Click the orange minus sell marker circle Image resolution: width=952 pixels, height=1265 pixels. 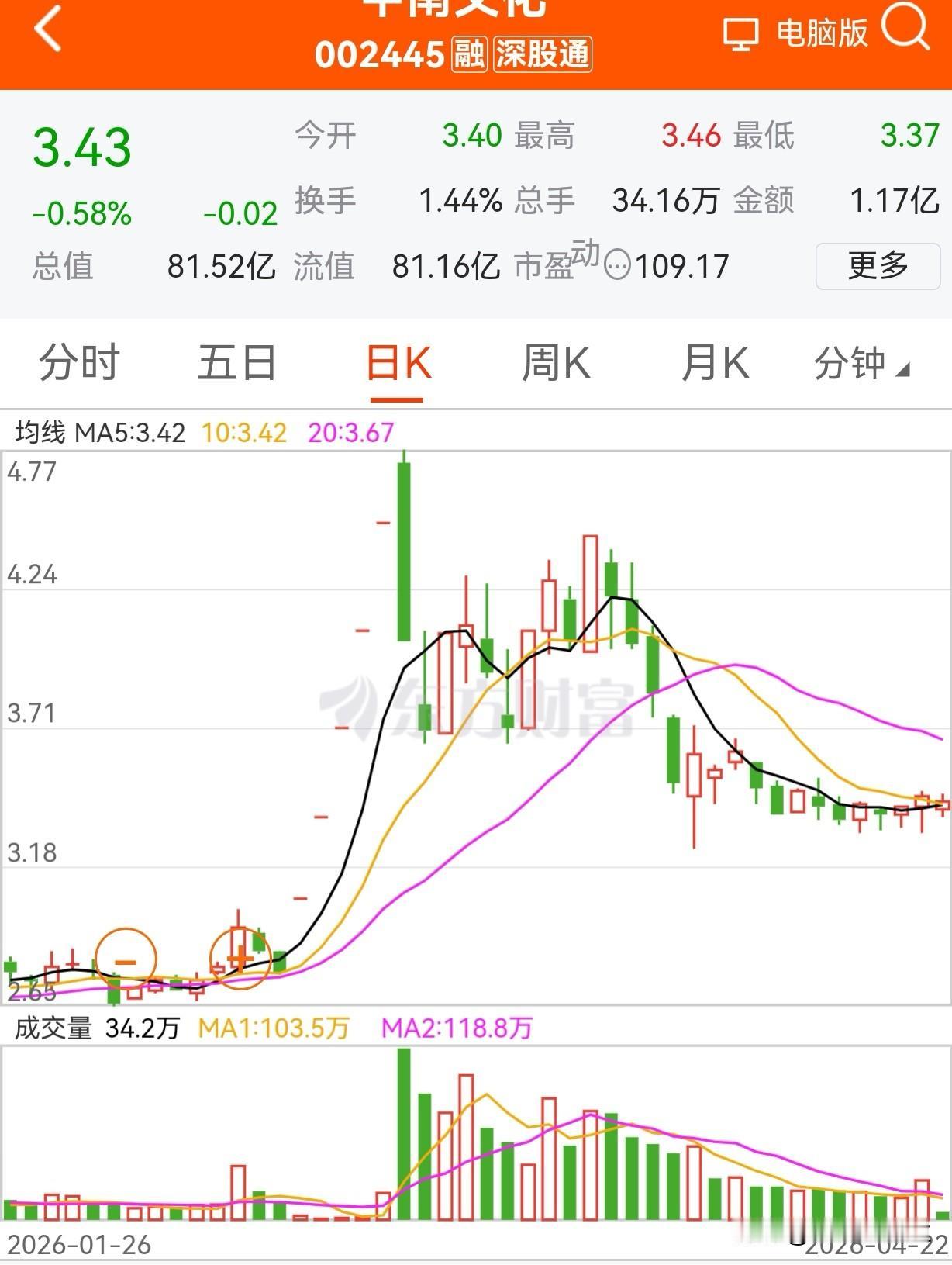[x=126, y=959]
